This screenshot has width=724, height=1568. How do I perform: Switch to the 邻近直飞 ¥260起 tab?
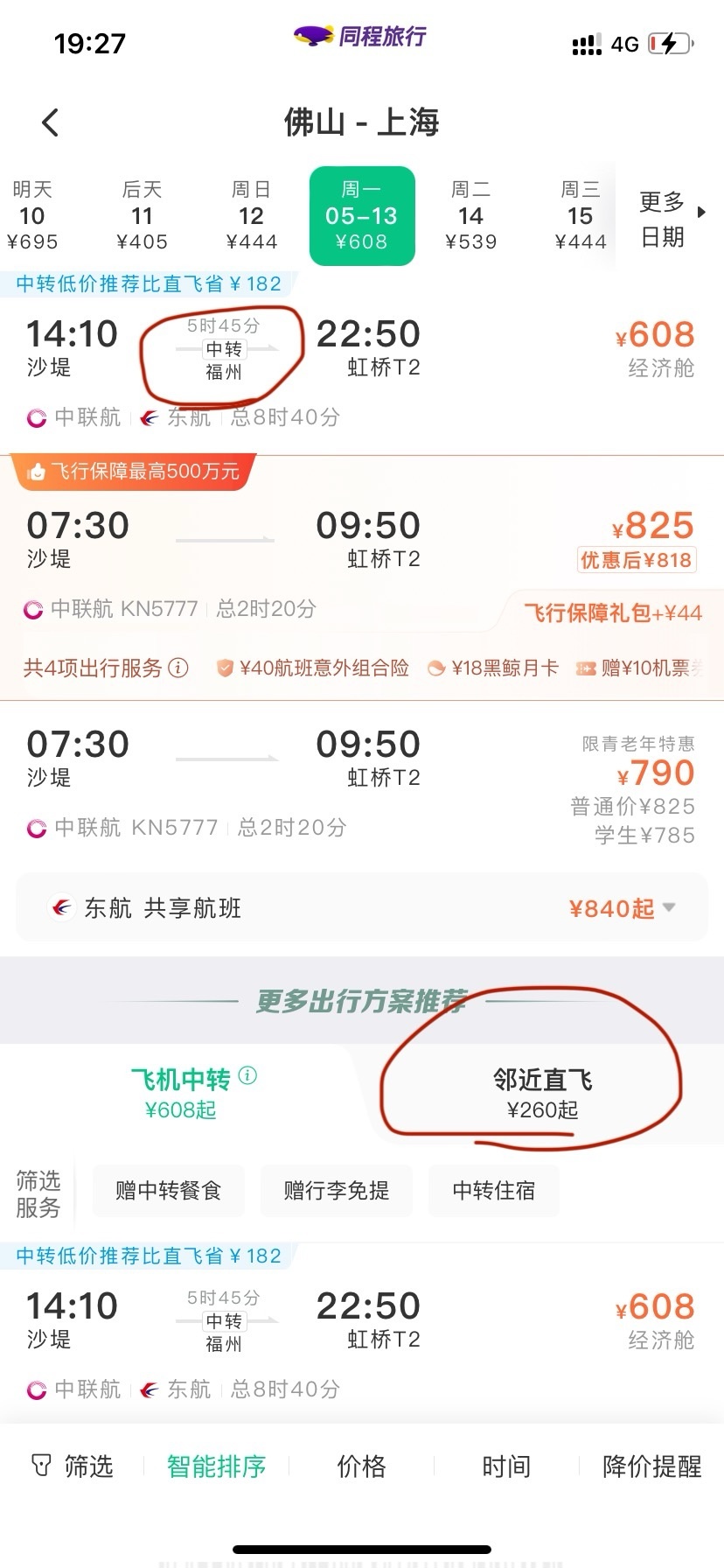(542, 1093)
